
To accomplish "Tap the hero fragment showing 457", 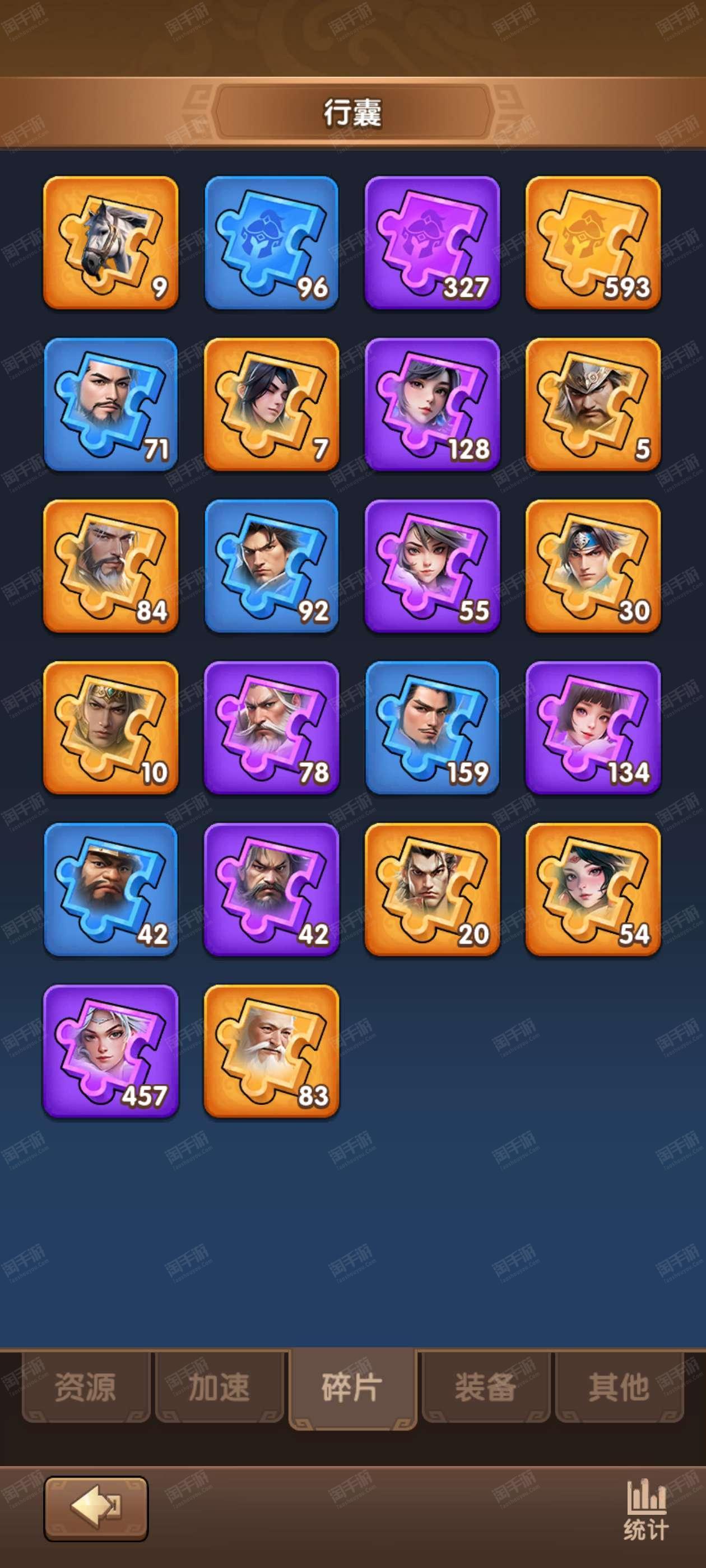I will tap(111, 1051).
